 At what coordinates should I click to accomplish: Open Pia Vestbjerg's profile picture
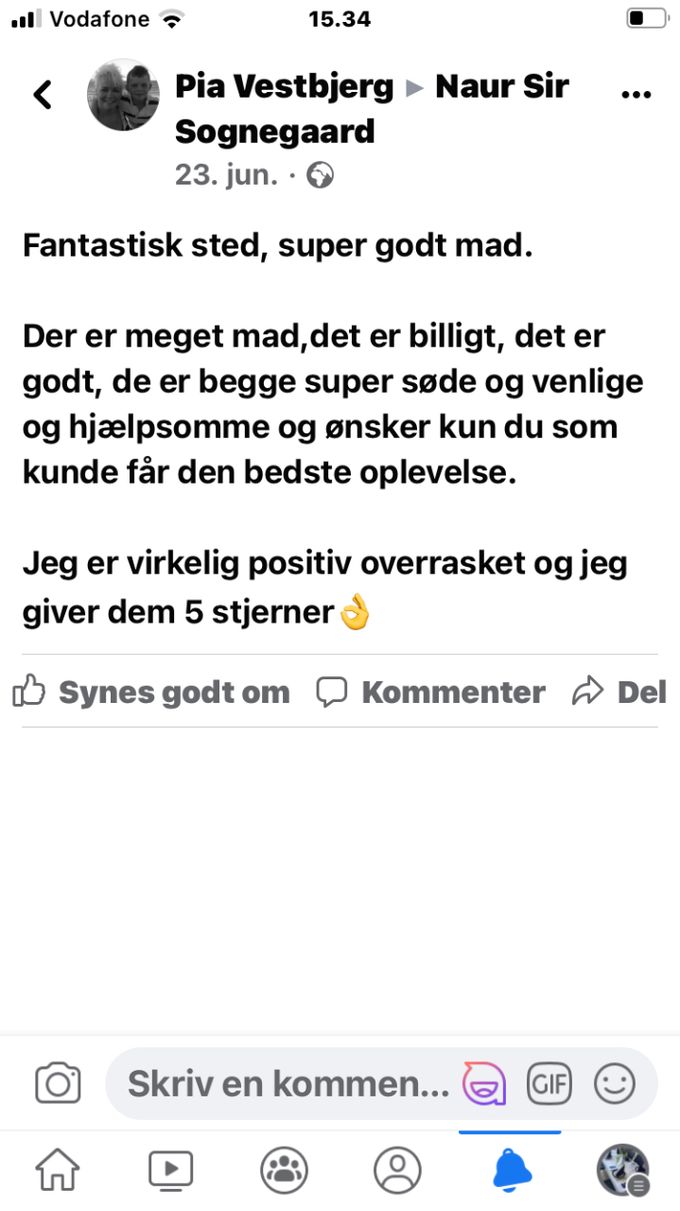pos(123,95)
